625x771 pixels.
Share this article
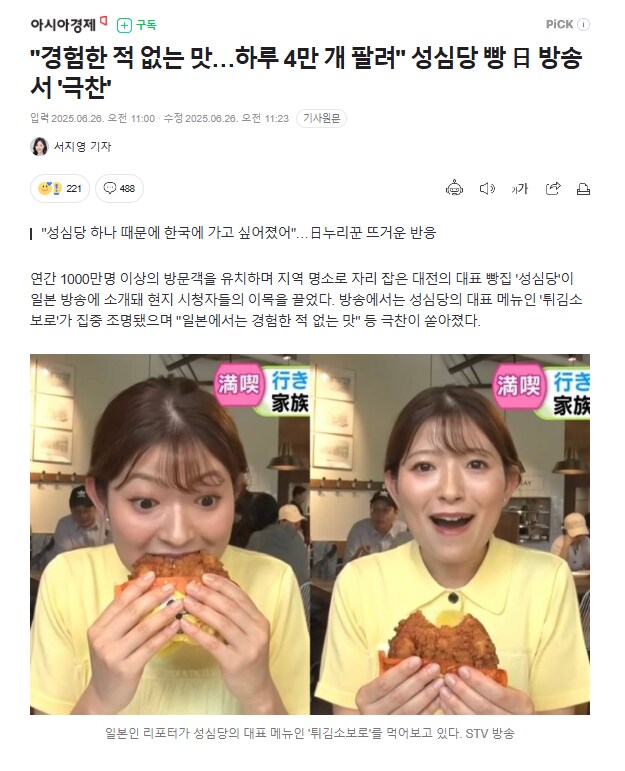552,188
